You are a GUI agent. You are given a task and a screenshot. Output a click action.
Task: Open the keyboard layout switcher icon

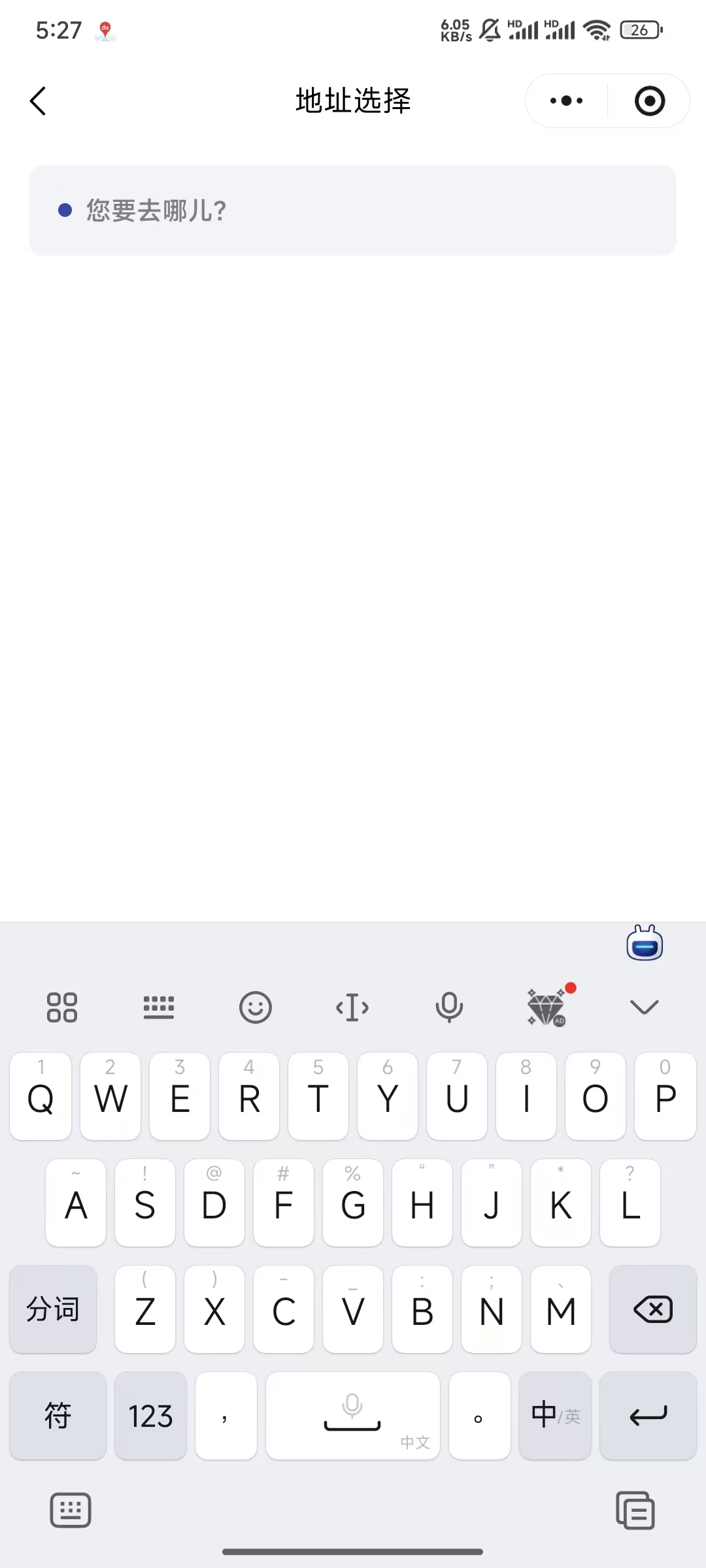159,1007
